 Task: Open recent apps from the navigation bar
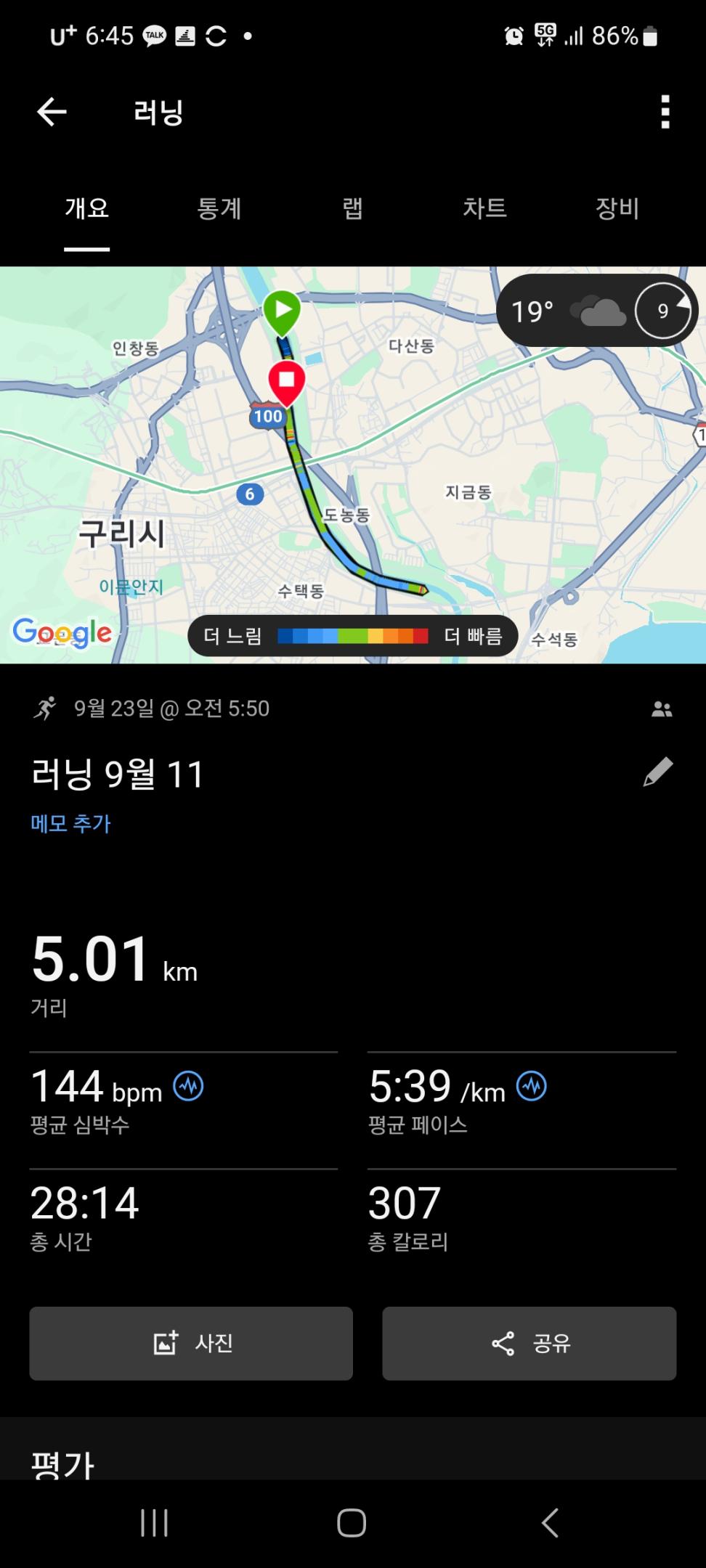(154, 1522)
